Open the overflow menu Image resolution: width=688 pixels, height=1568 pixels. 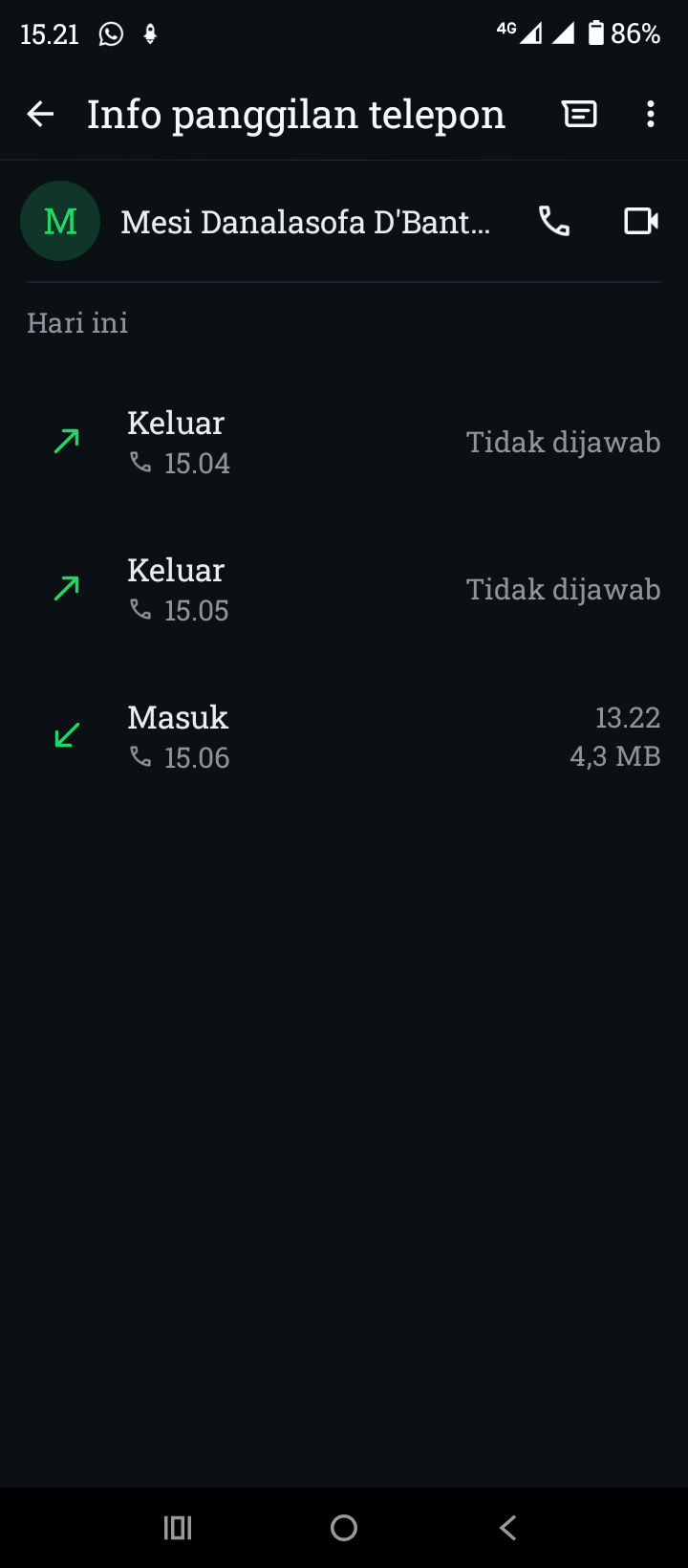(651, 115)
